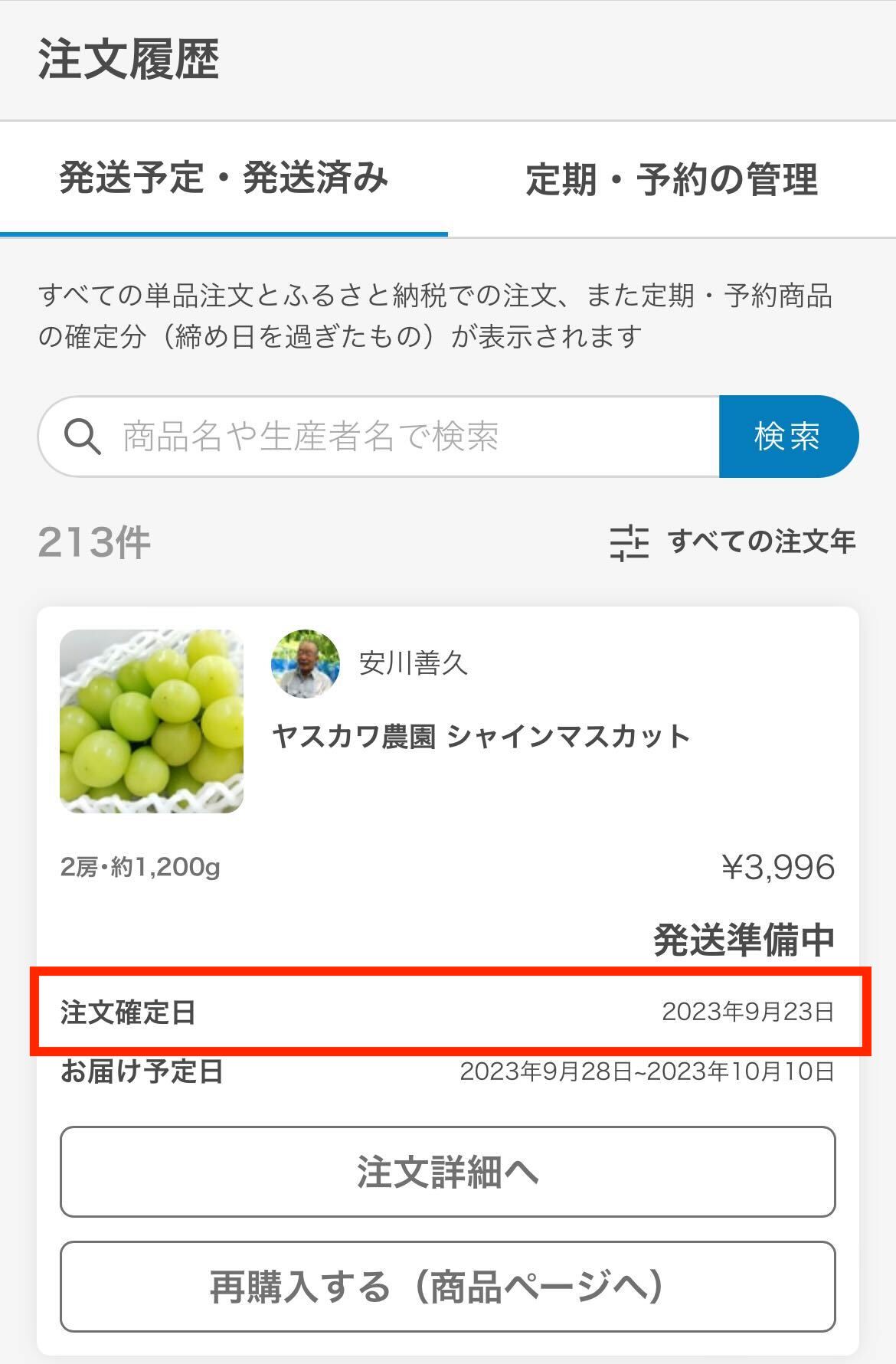Tap the blue 検索 button
The height and width of the screenshot is (1364, 896).
(x=787, y=437)
